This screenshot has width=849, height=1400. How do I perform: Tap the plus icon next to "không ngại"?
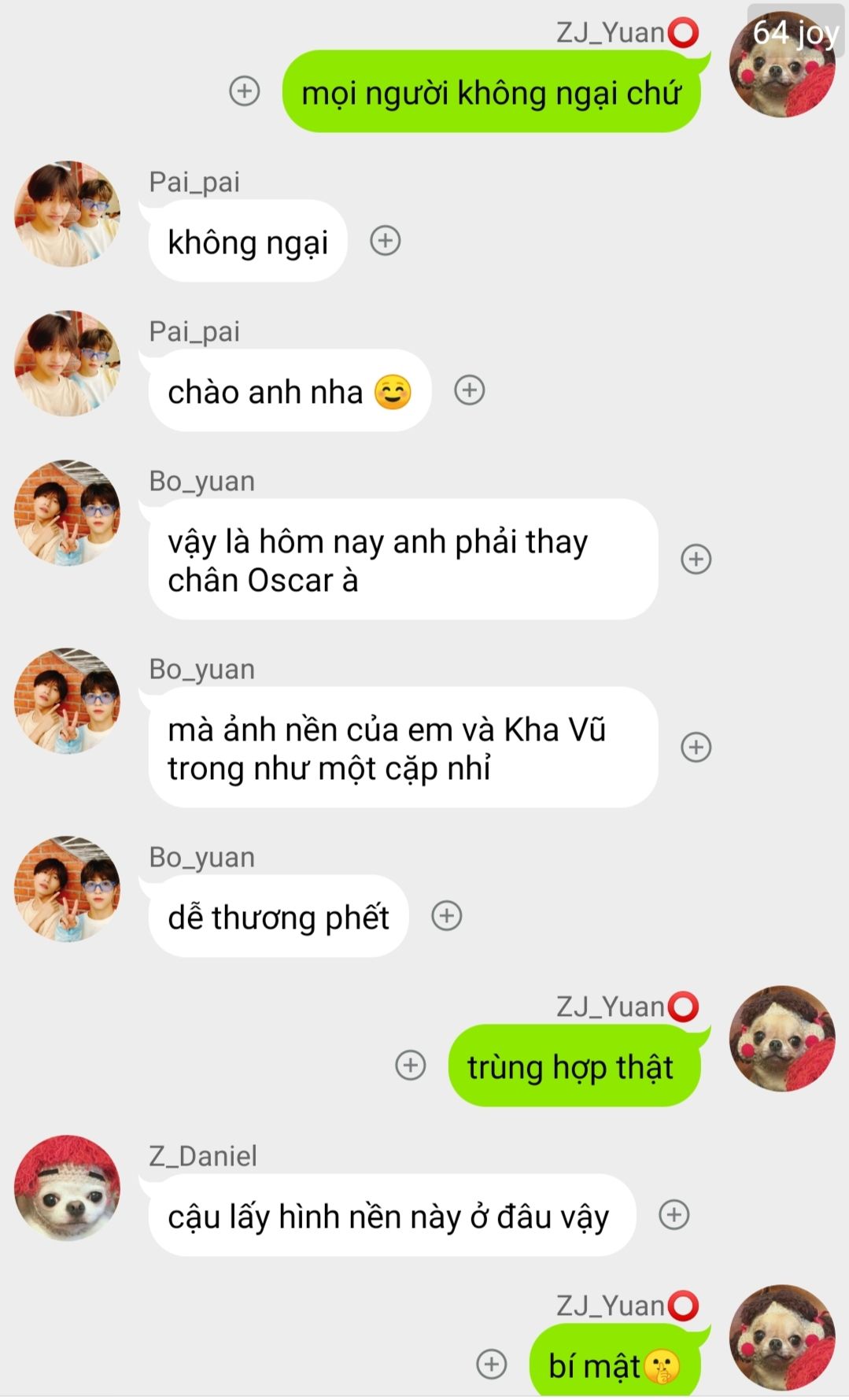coord(386,240)
